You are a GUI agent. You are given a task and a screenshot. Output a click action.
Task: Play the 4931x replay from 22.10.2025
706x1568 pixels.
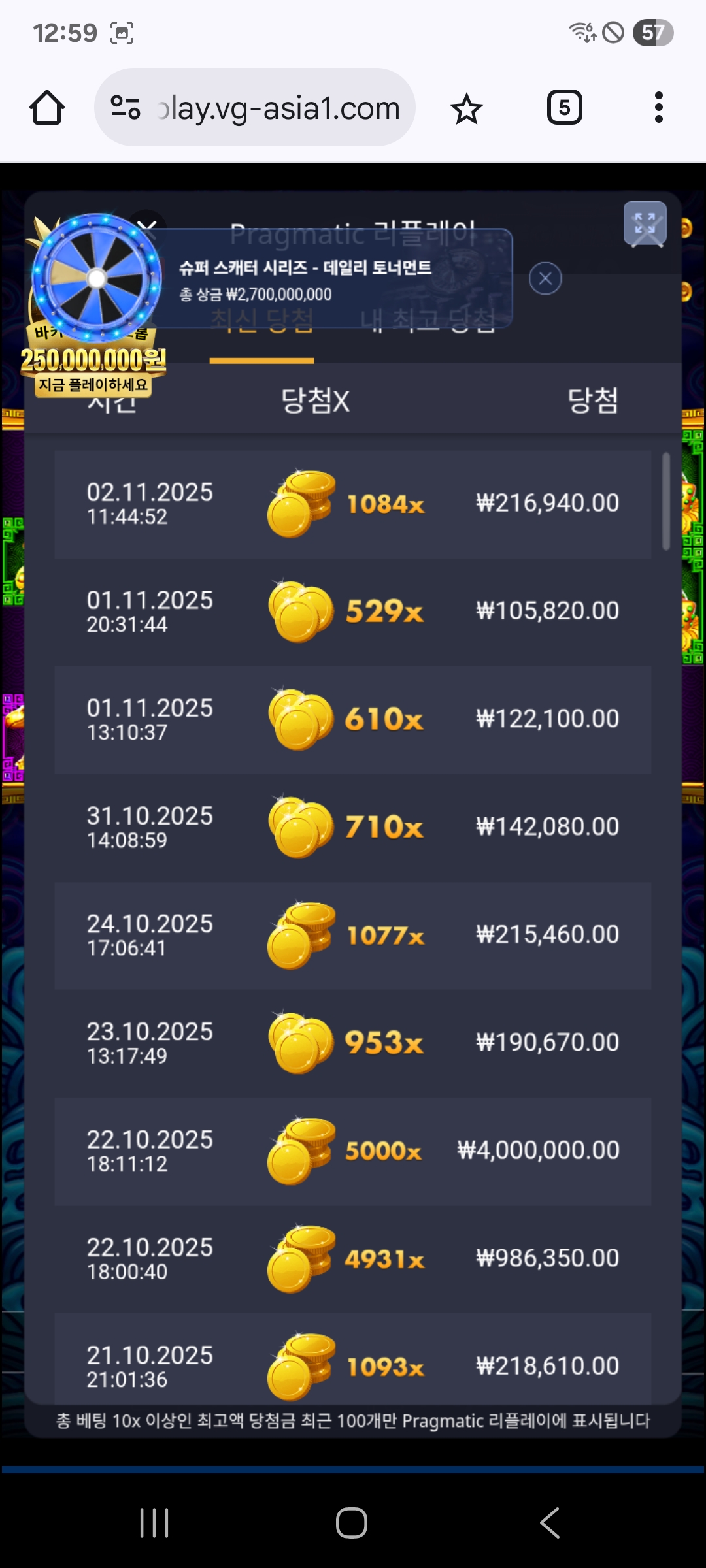pyautogui.click(x=353, y=1258)
